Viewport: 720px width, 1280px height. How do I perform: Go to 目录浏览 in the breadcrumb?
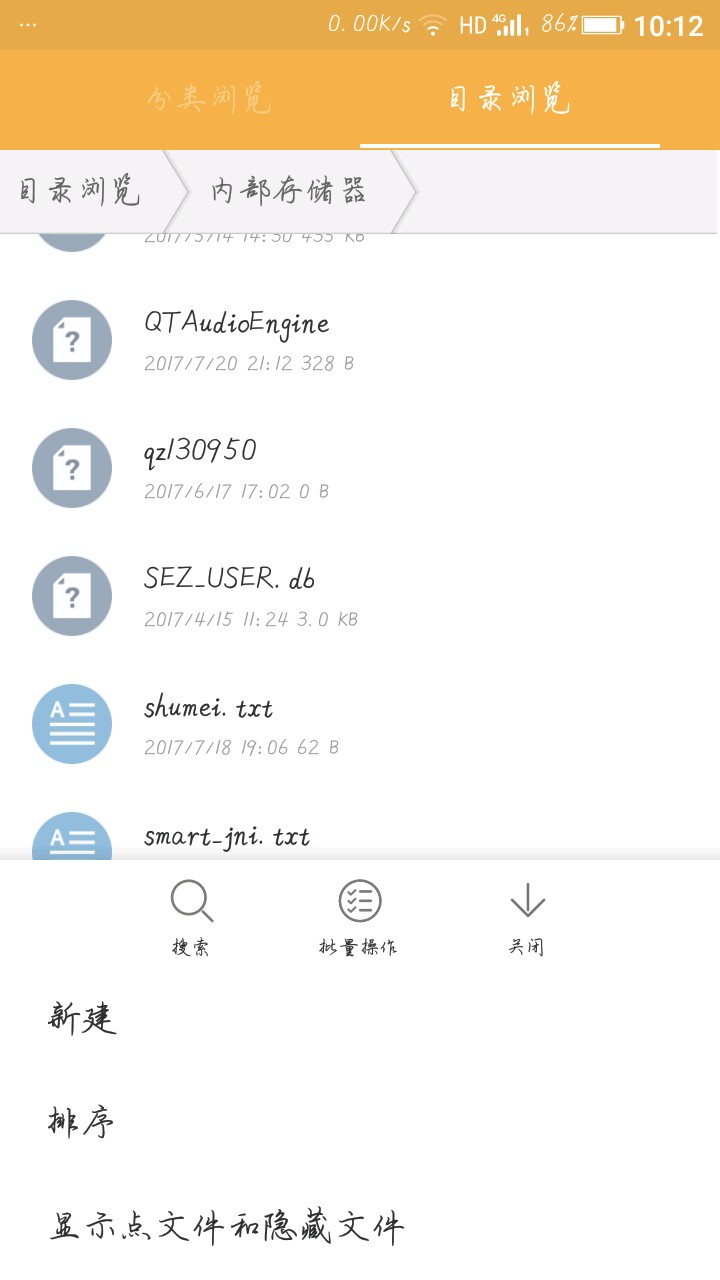click(80, 191)
